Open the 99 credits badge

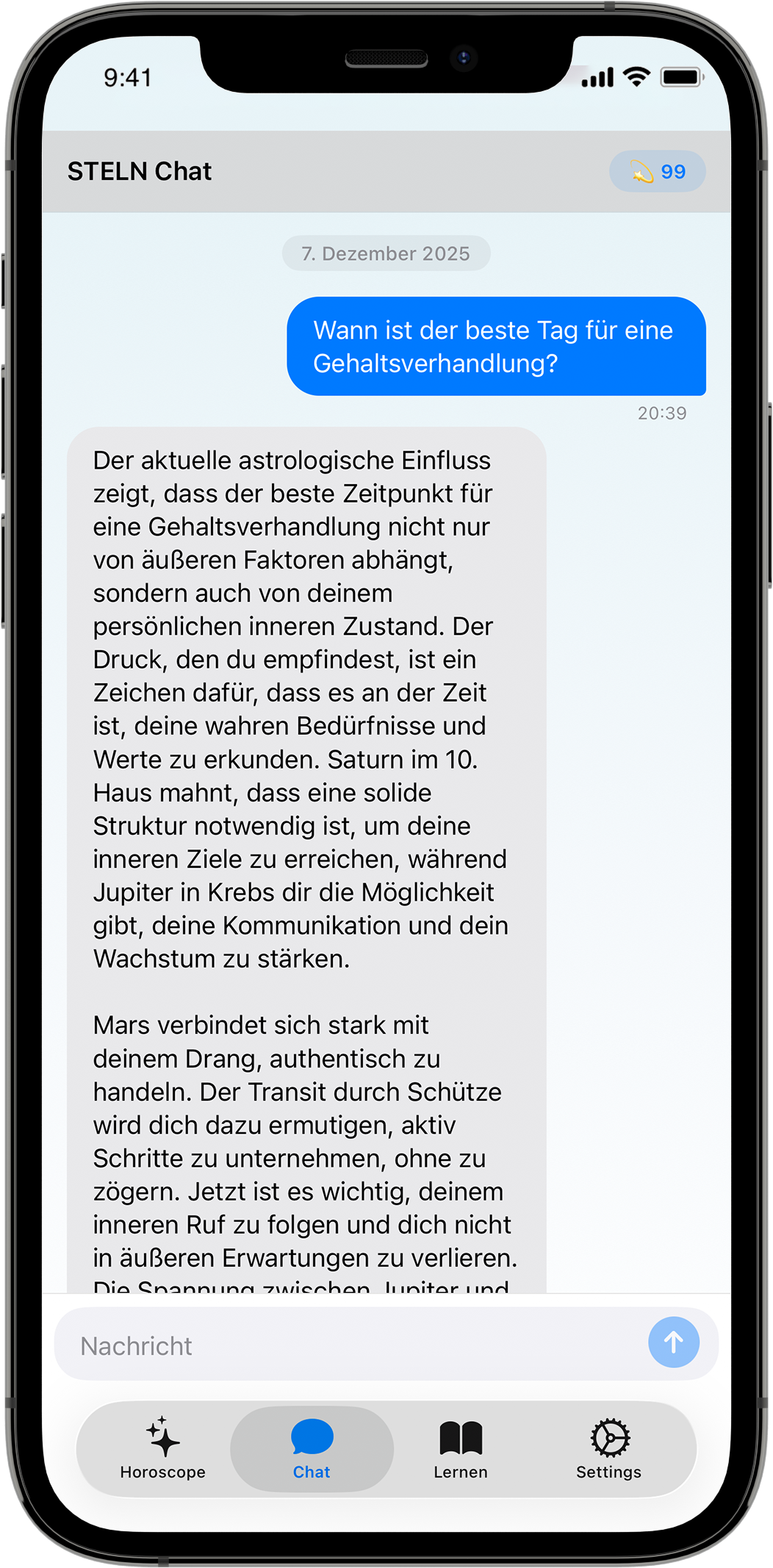pos(657,172)
